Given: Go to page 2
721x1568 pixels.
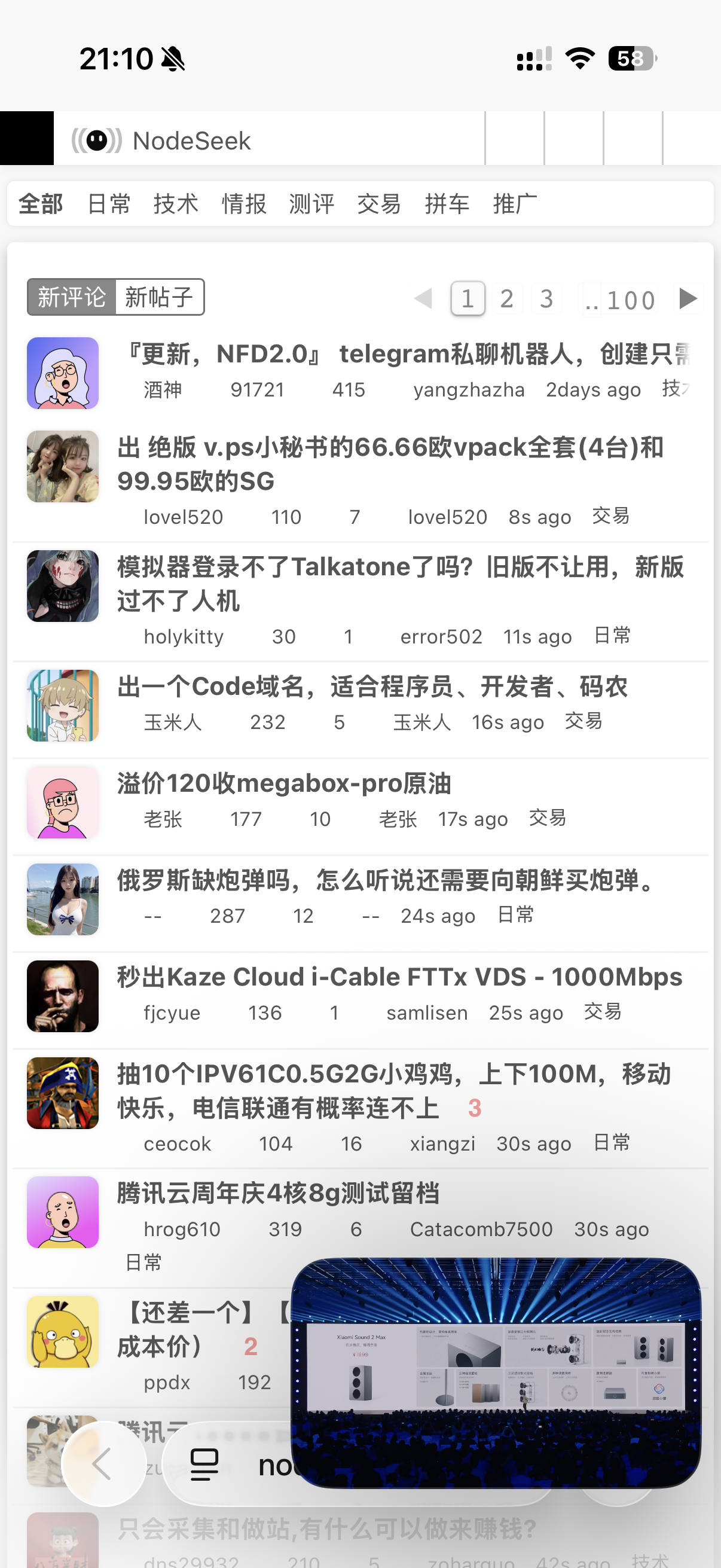Looking at the screenshot, I should pos(507,299).
